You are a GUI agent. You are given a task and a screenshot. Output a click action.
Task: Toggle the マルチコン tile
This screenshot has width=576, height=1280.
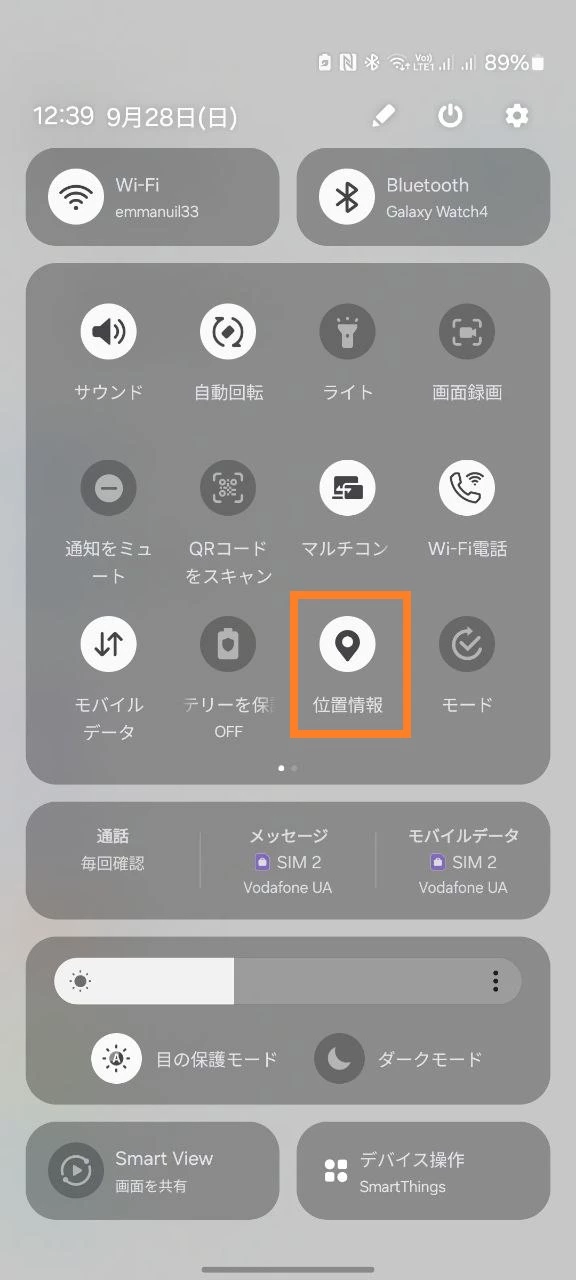pyautogui.click(x=347, y=487)
